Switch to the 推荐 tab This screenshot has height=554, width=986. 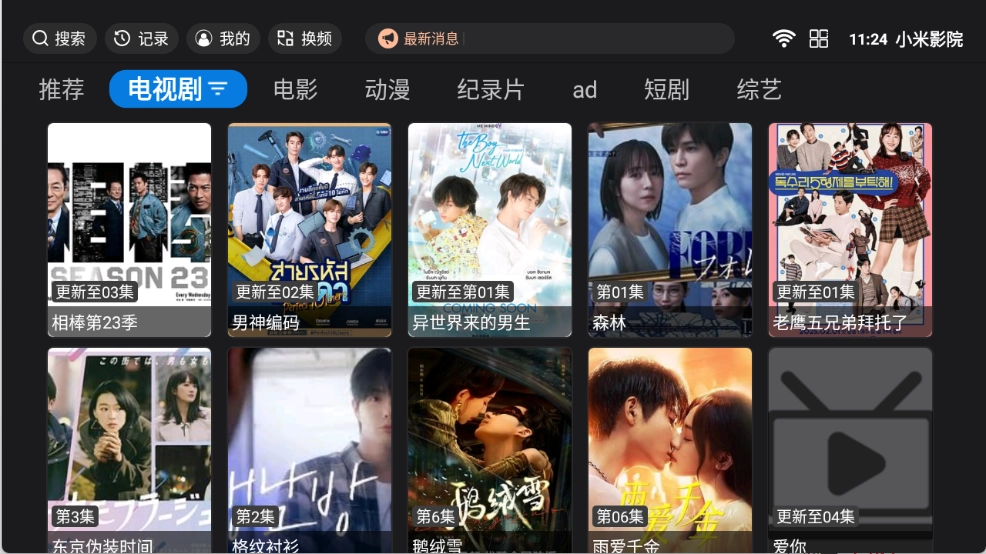61,89
